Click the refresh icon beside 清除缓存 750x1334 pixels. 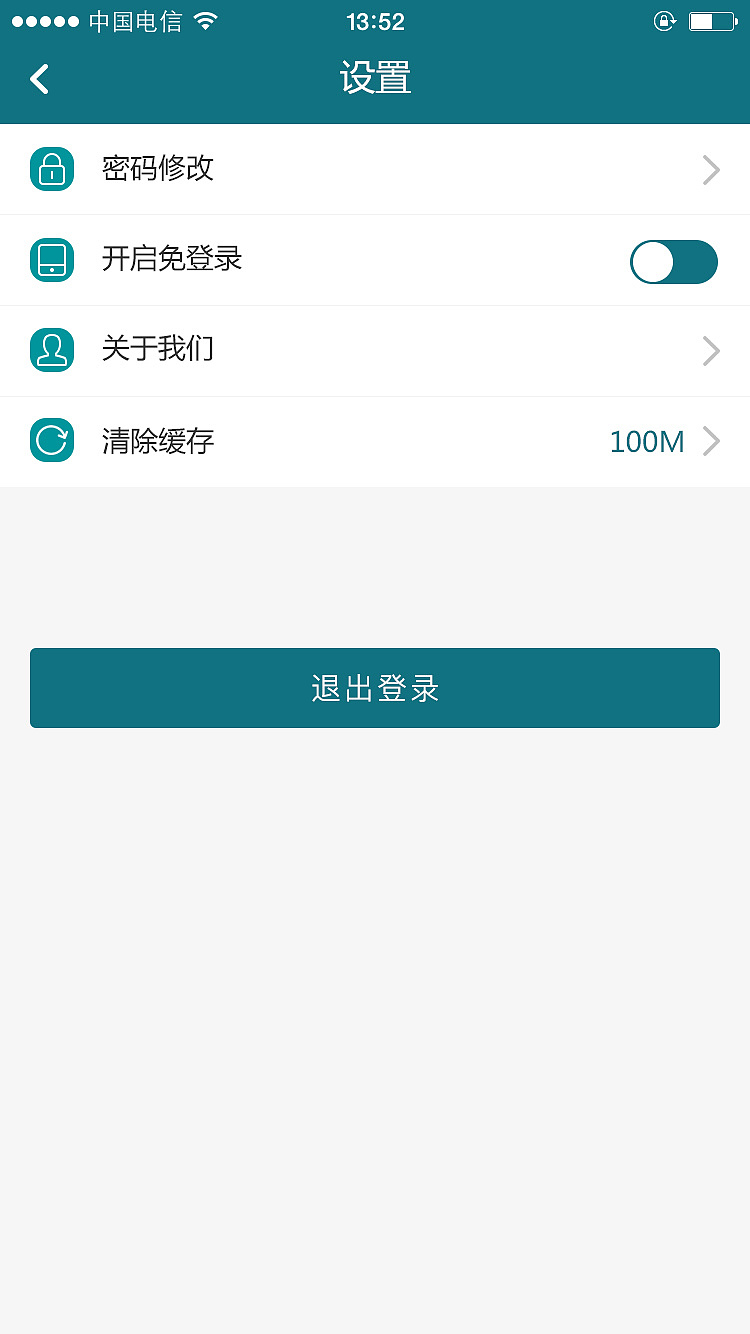coord(51,440)
